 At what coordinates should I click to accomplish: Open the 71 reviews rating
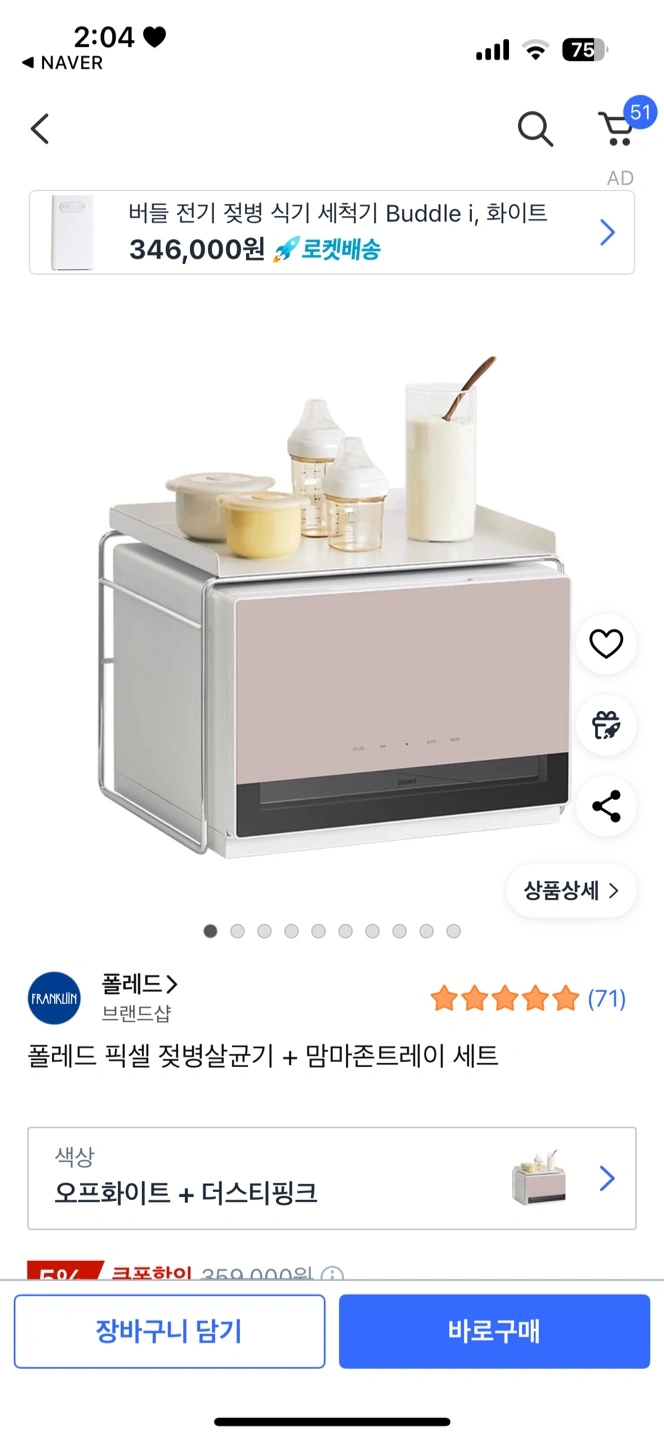click(x=528, y=998)
